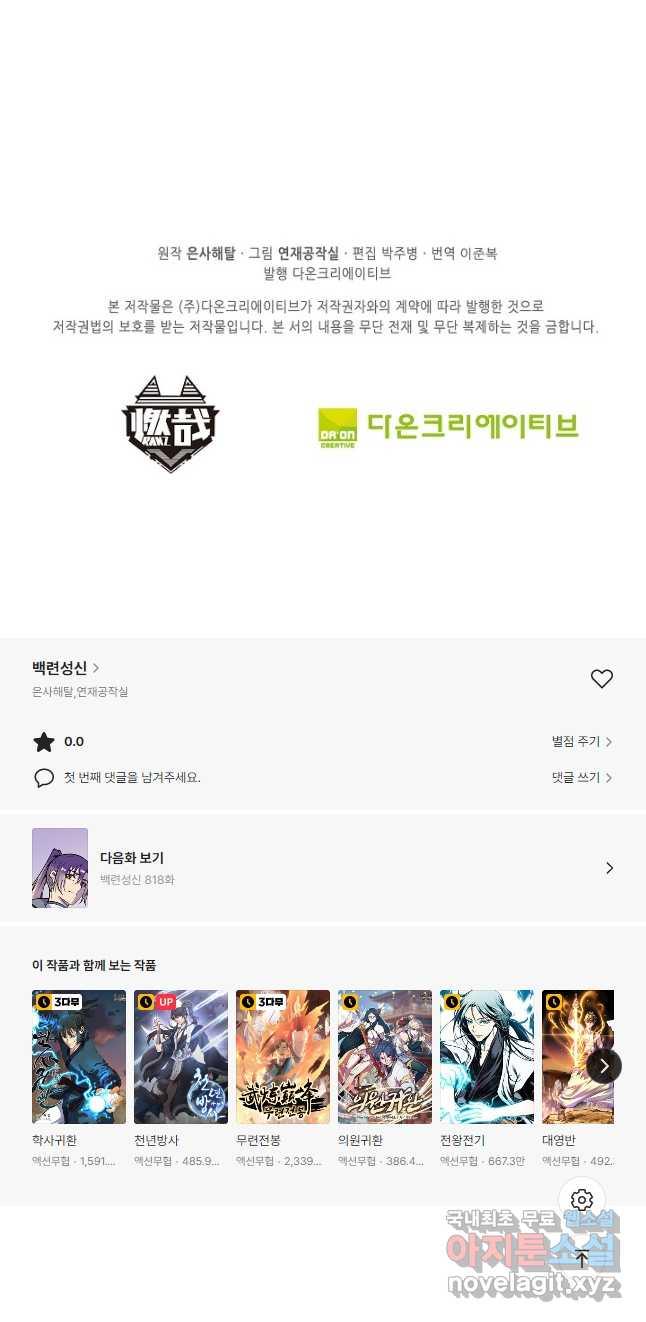Like this series with the heart icon
This screenshot has height=1322, width=646.
[x=601, y=679]
